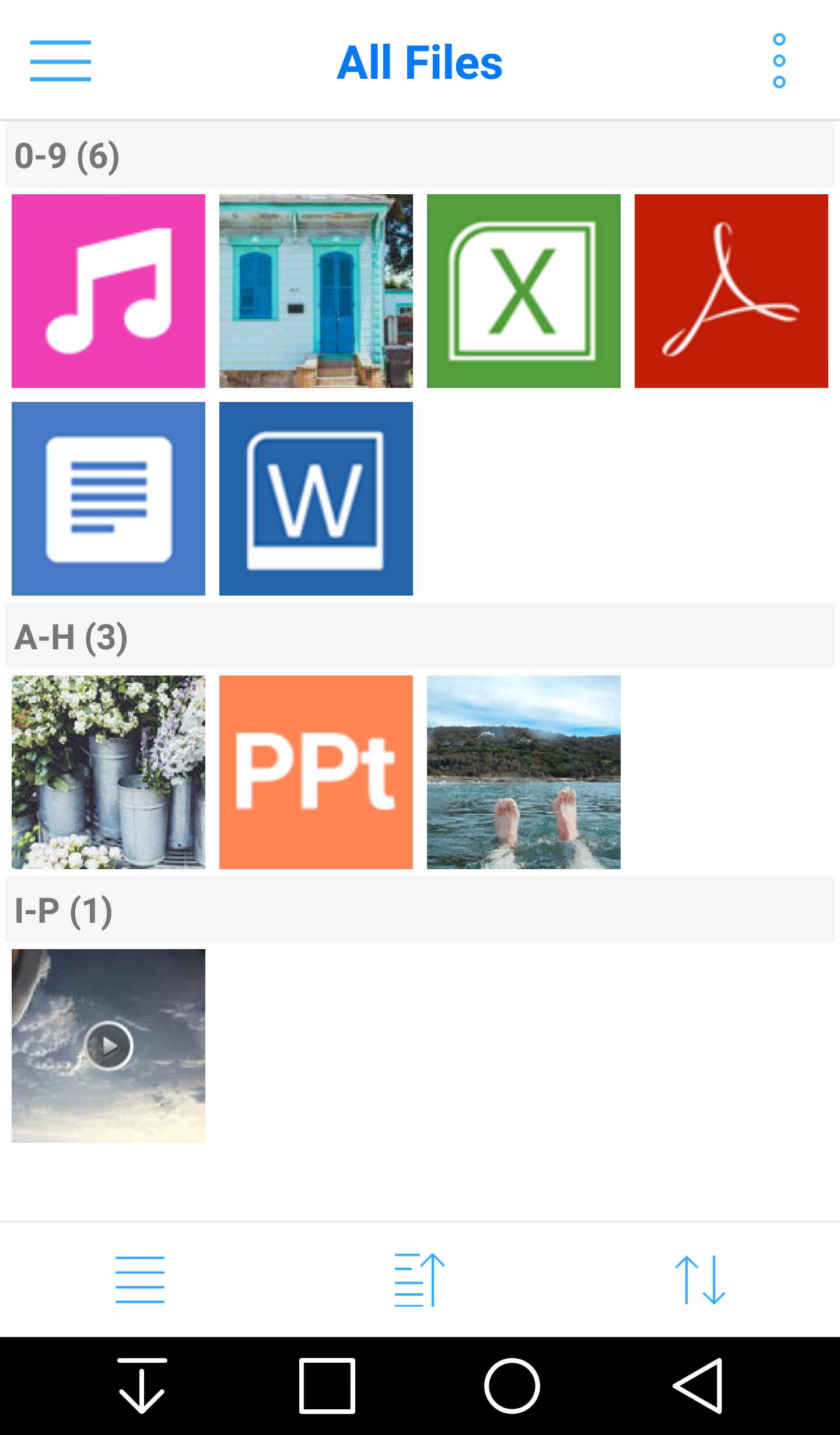Go back with the system back button
840x1435 pixels.
pyautogui.click(x=699, y=1386)
